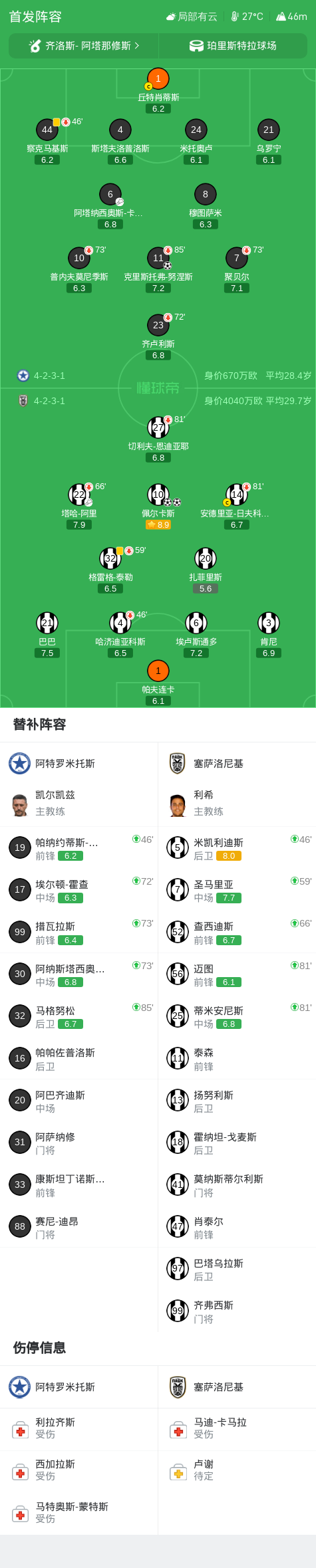Open coach 利希 profile
The width and height of the screenshot is (316, 1568).
point(237,803)
